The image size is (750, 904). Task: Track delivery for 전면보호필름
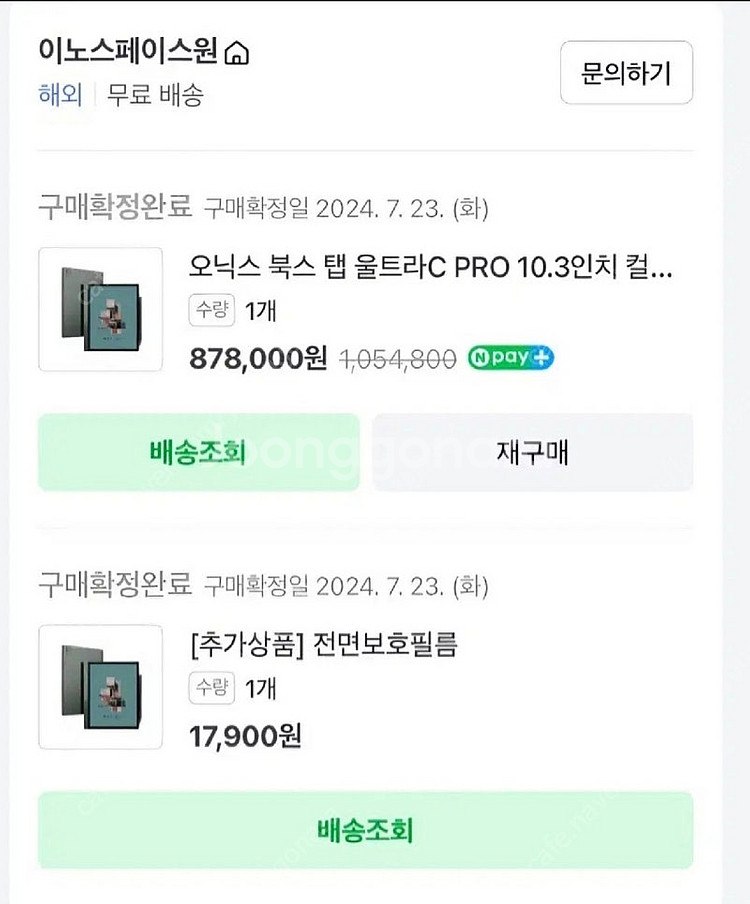(365, 830)
